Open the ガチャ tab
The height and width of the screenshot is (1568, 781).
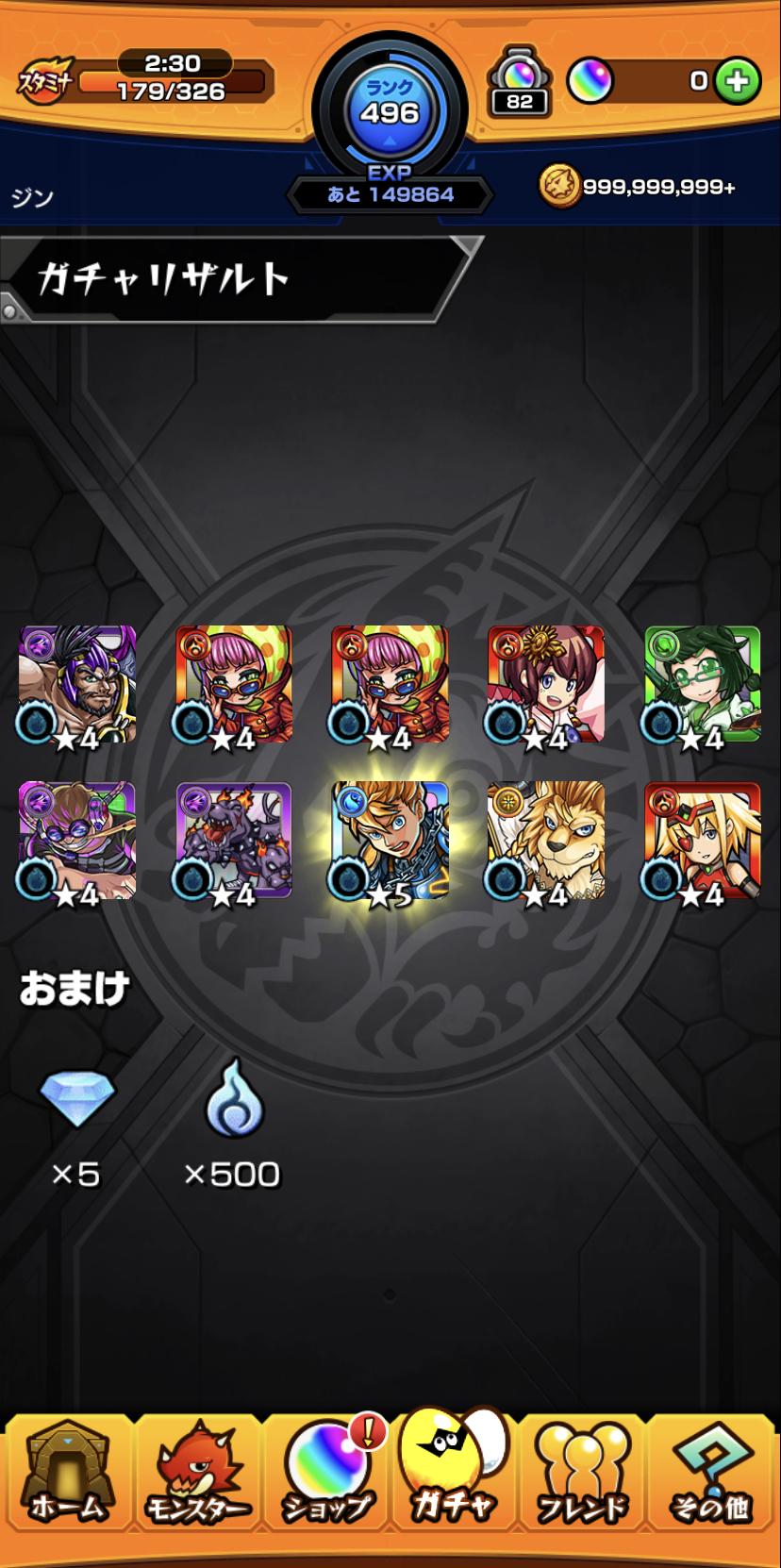(454, 1467)
